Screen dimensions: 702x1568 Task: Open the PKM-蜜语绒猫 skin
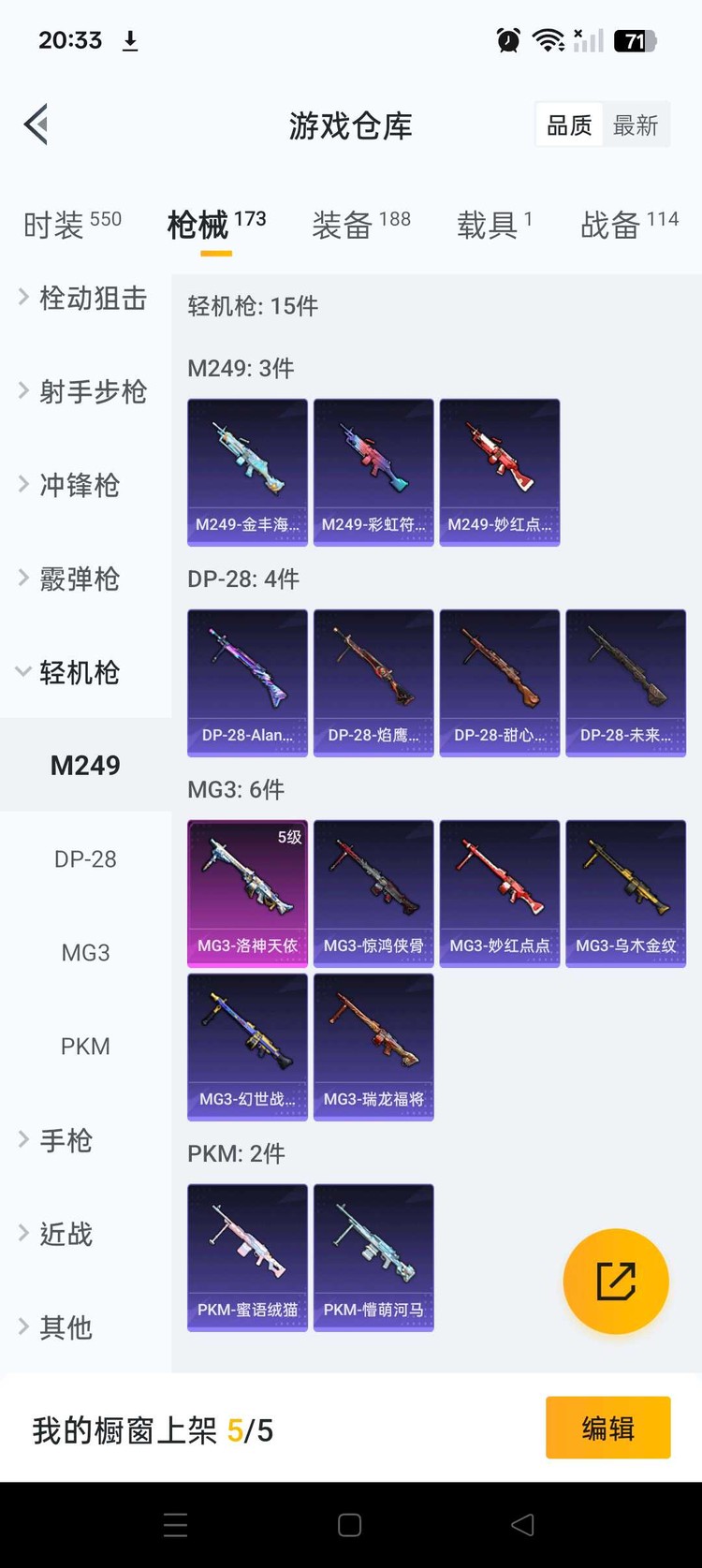coord(247,1257)
